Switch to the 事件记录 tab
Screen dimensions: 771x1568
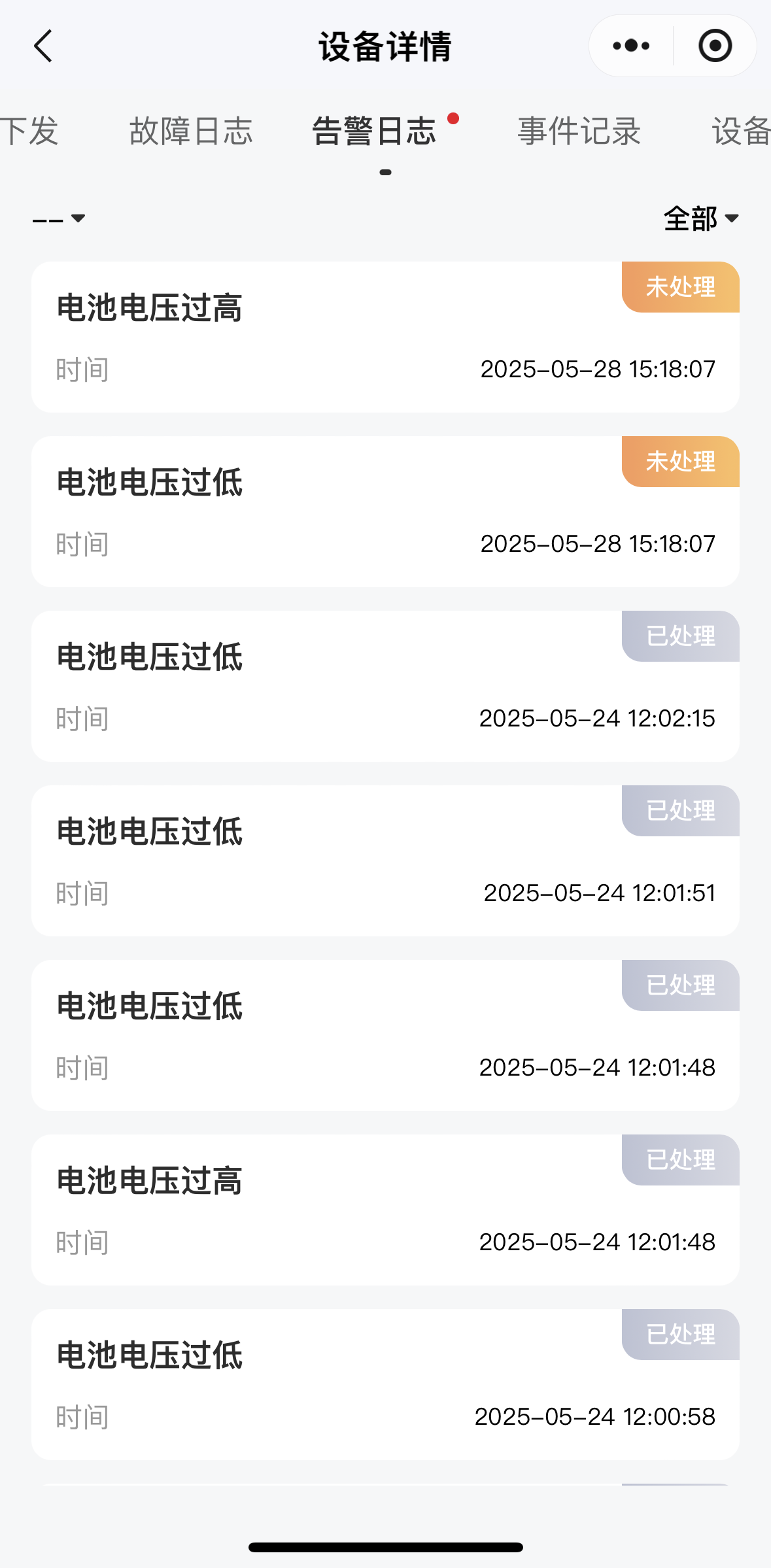coord(579,131)
